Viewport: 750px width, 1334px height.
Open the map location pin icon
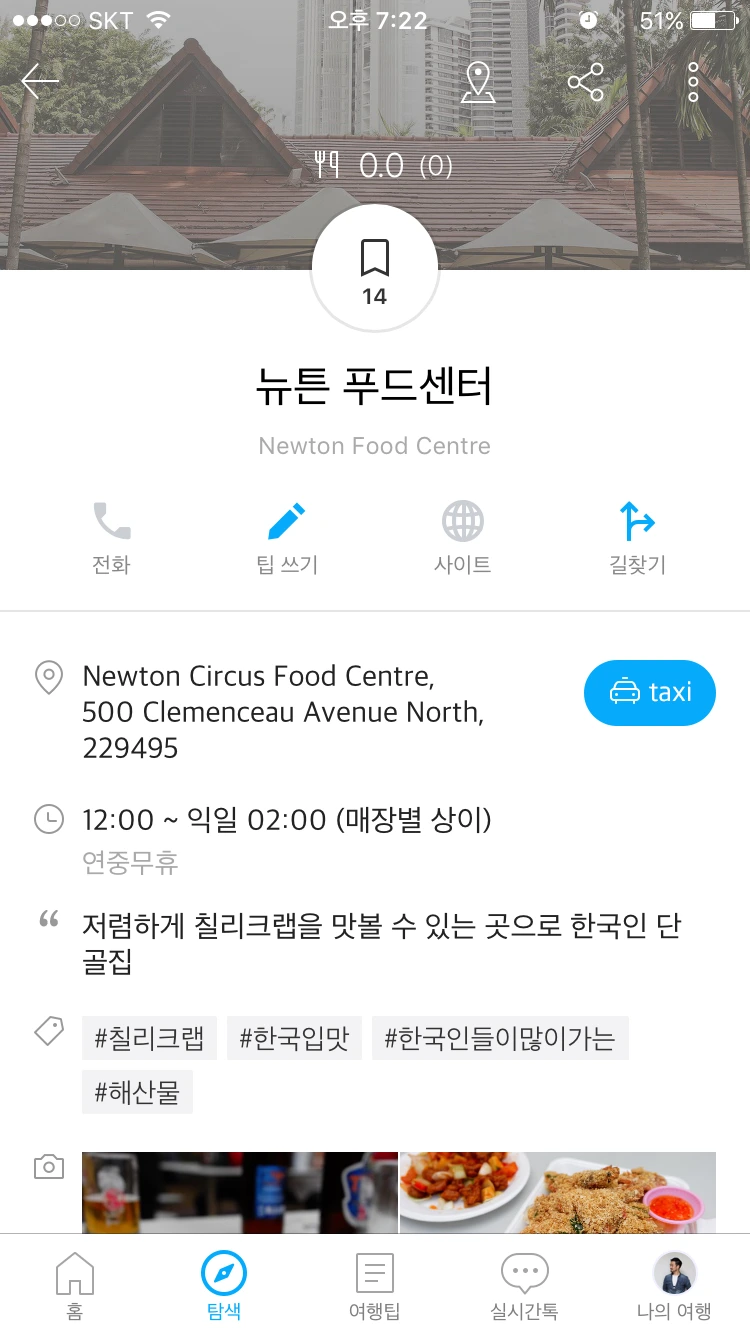[x=478, y=82]
